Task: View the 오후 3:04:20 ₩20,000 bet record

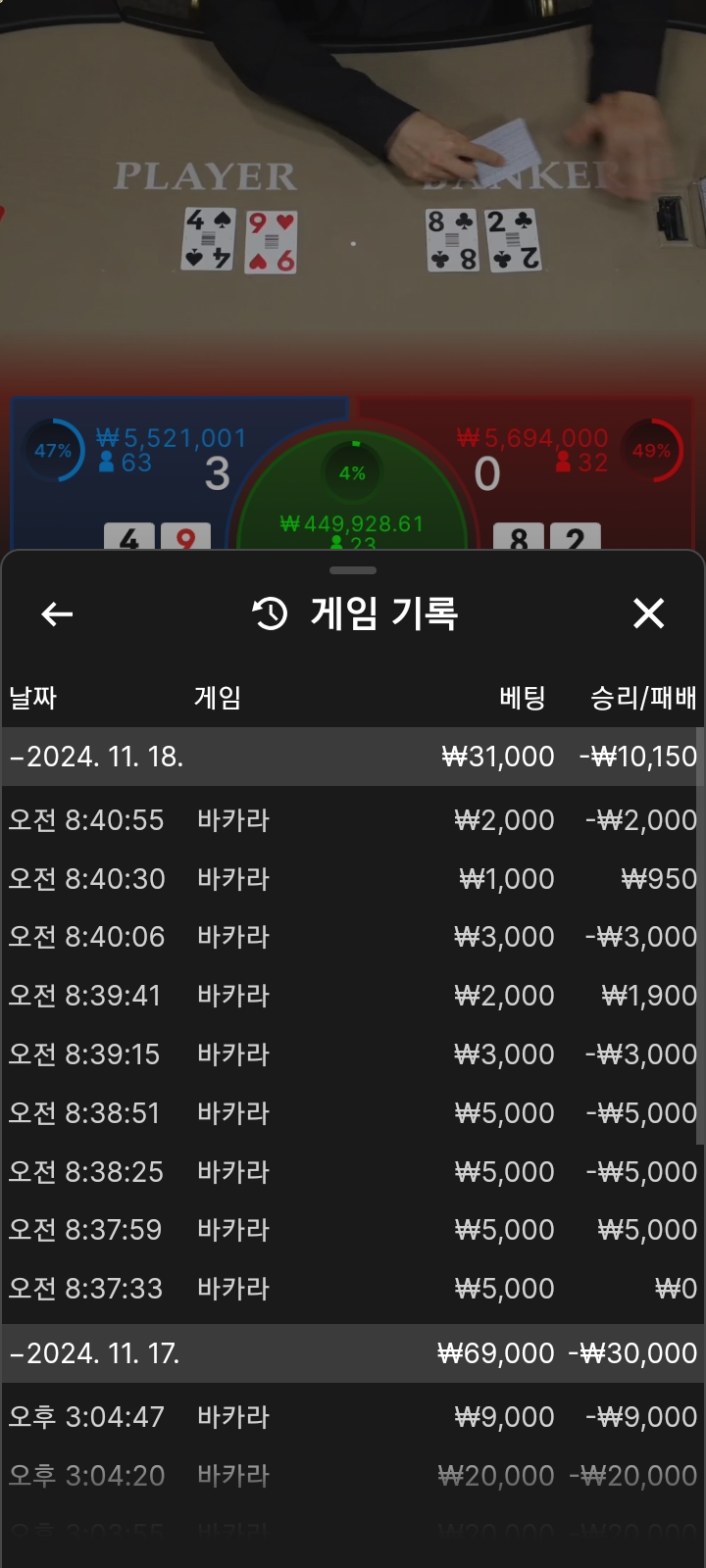Action: (351, 1476)
